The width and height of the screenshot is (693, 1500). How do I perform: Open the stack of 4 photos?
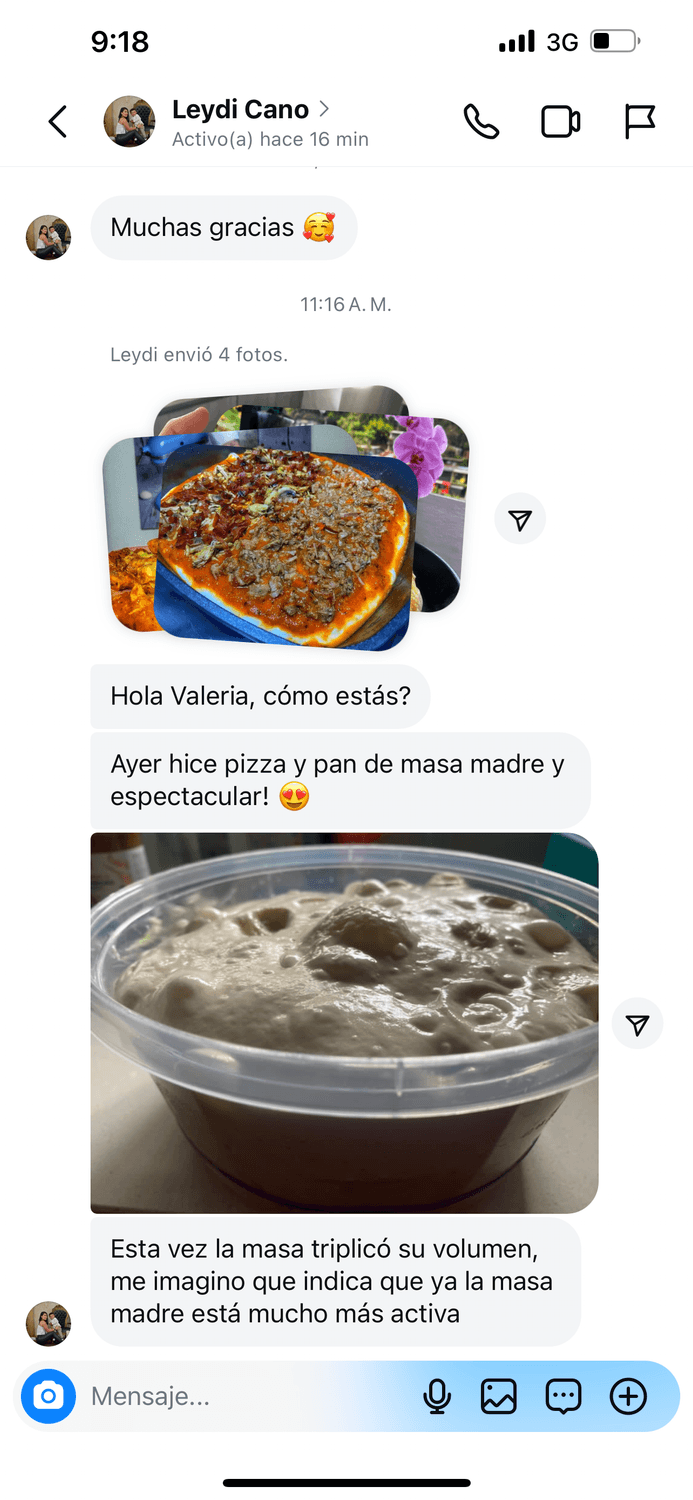pyautogui.click(x=285, y=520)
